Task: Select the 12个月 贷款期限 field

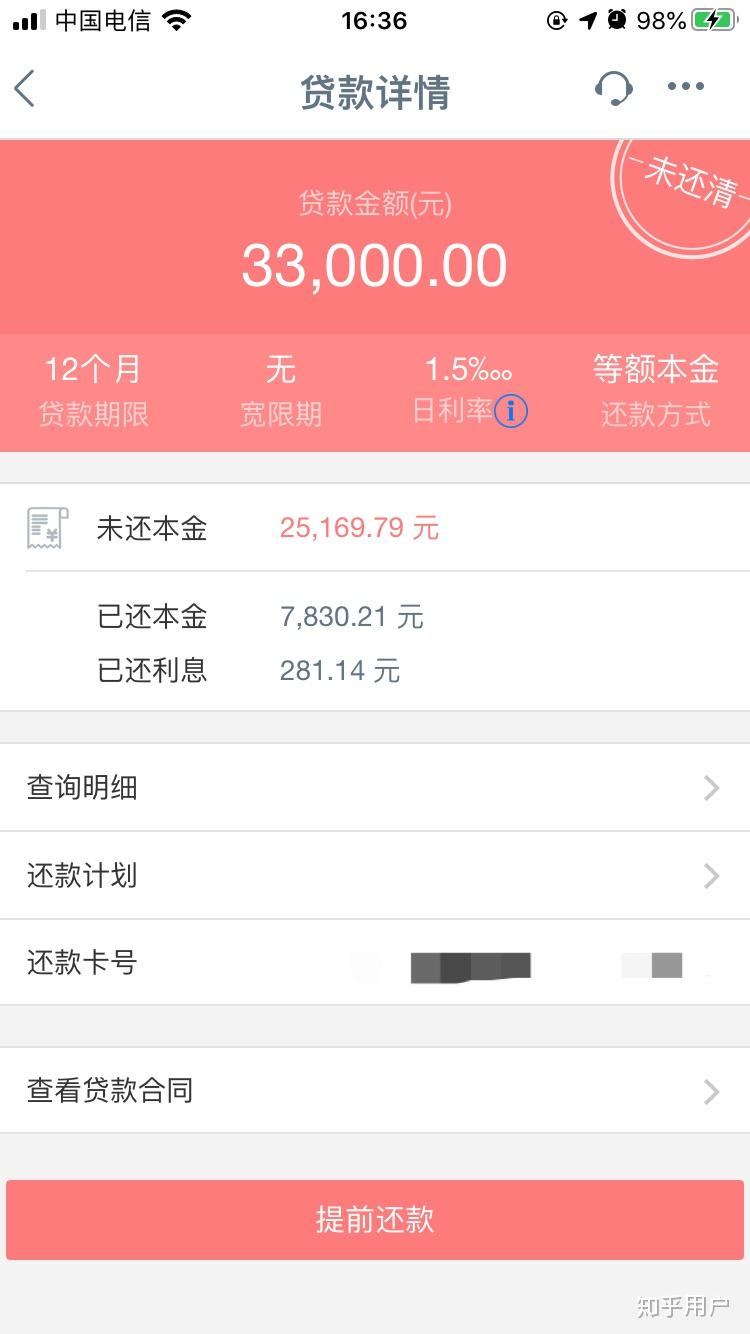Action: click(x=92, y=390)
